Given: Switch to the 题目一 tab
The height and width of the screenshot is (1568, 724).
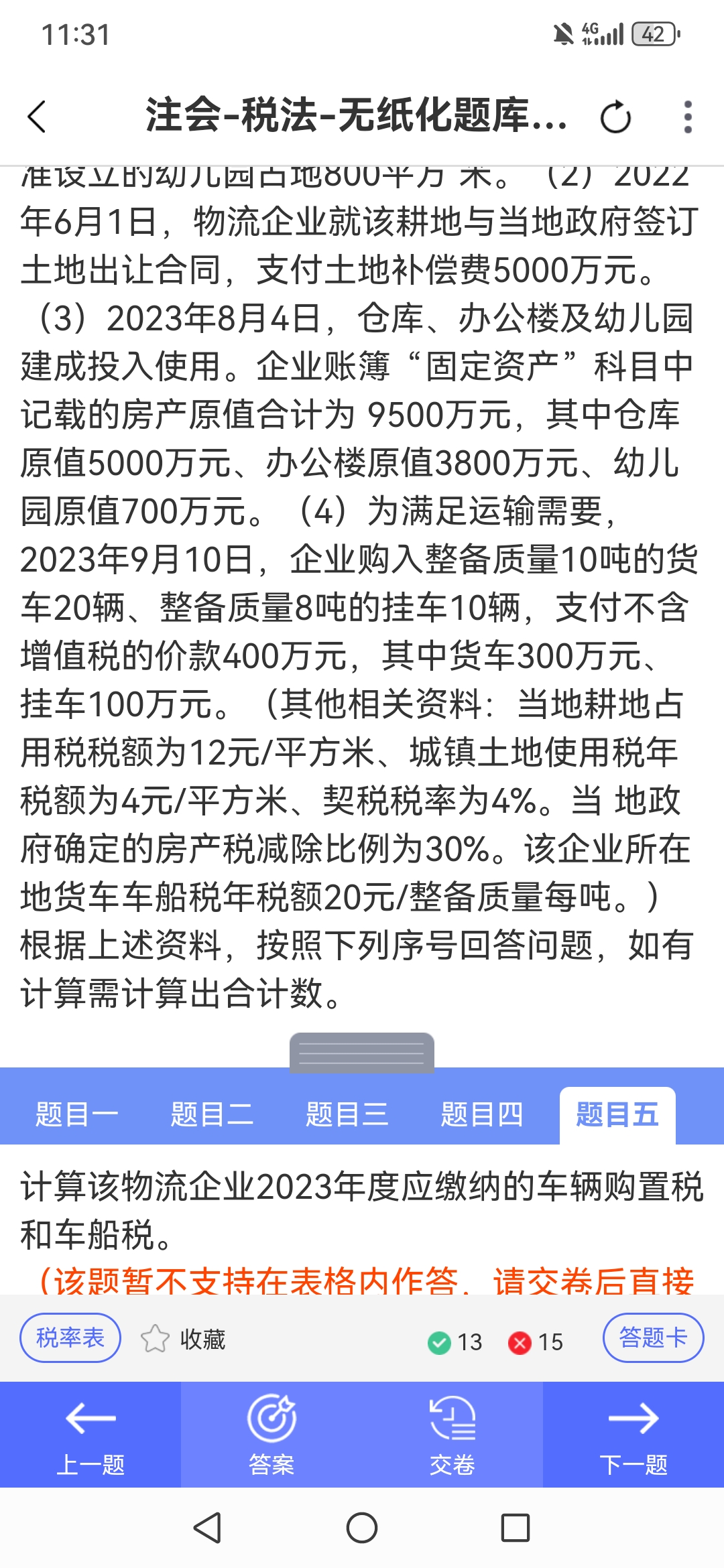Looking at the screenshot, I should tap(76, 1115).
